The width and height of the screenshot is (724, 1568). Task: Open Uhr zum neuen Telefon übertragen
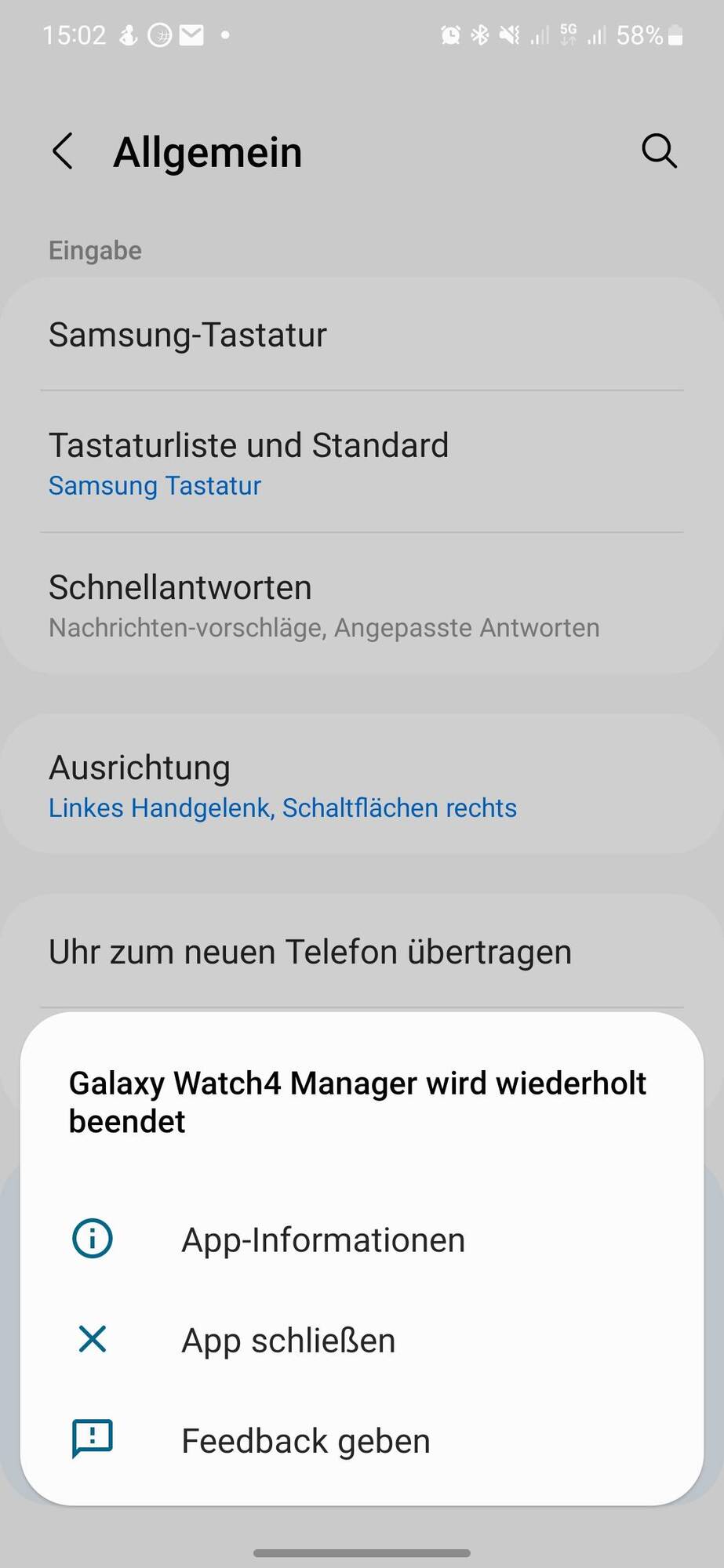point(361,952)
